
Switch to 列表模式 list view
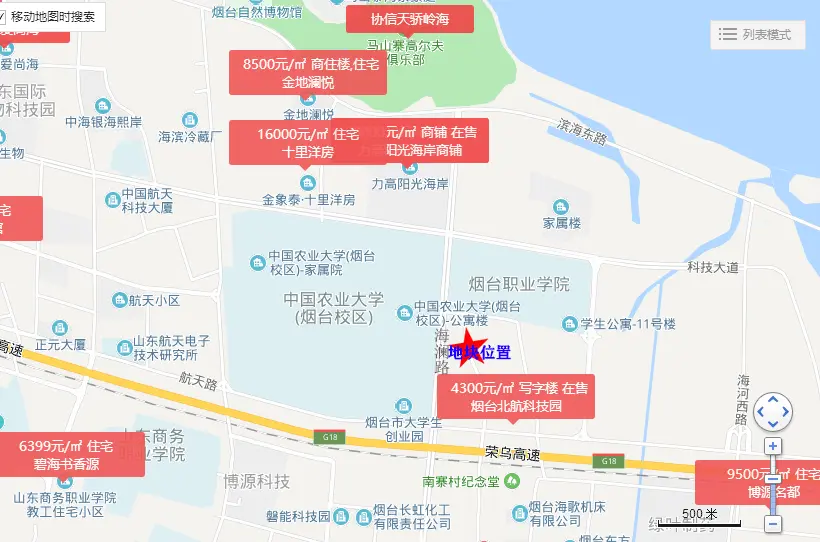point(756,35)
